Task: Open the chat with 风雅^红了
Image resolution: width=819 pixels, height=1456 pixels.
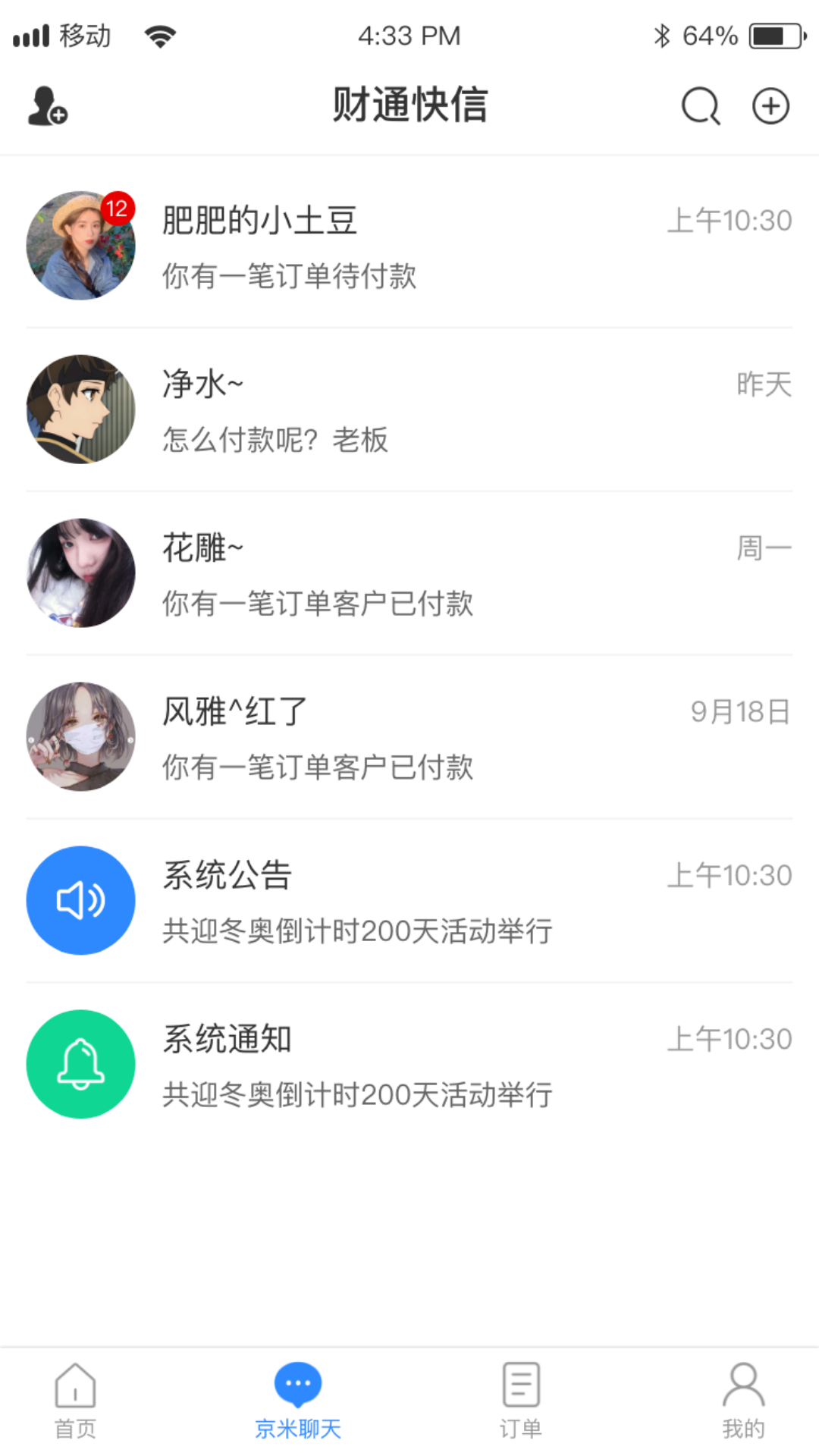Action: 409,737
